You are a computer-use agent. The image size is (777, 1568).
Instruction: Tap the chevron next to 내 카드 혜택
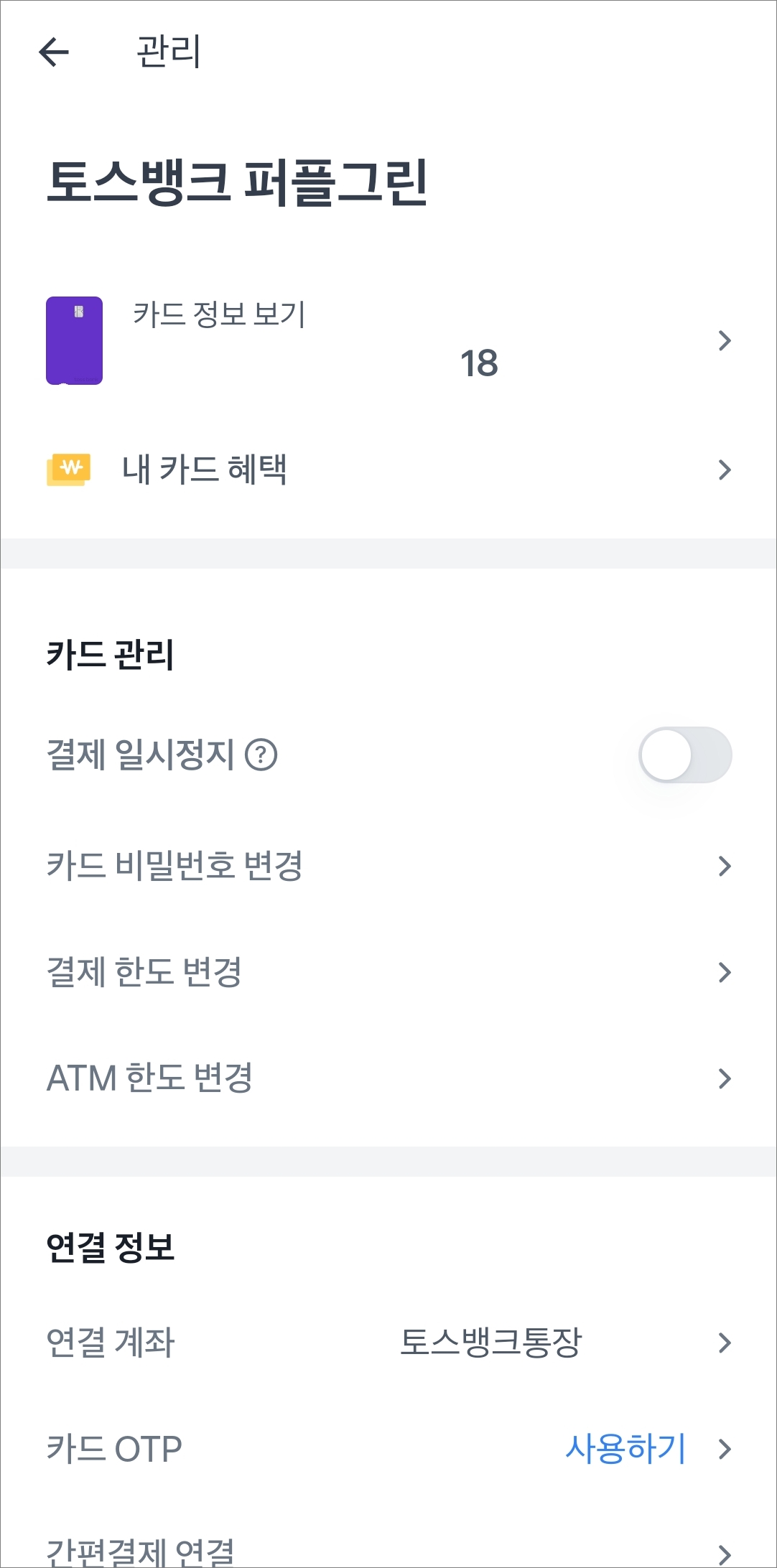click(x=725, y=469)
